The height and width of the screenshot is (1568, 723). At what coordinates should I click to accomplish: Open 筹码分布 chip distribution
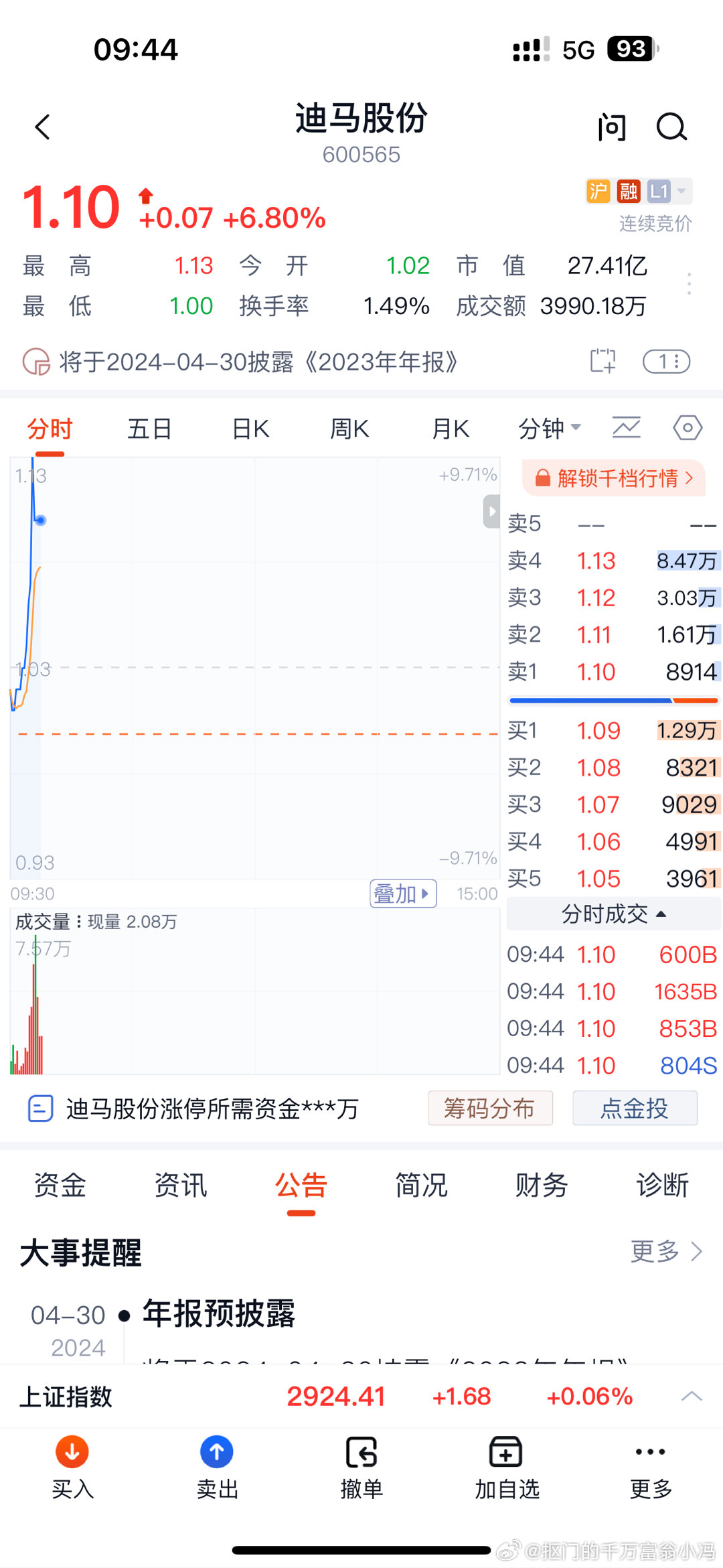pyautogui.click(x=490, y=1109)
